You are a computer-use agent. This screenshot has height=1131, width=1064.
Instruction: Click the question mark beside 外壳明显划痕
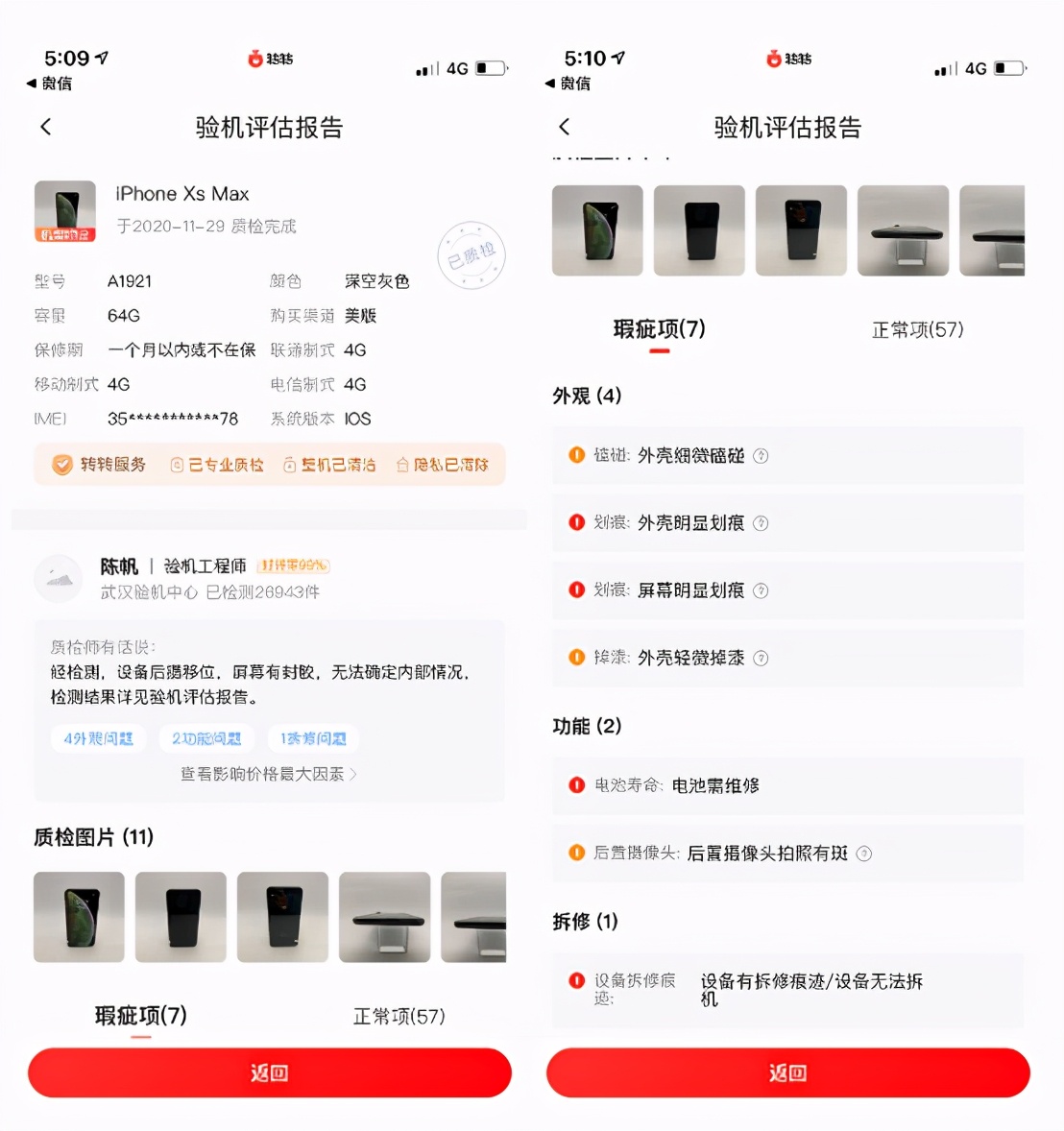tap(761, 523)
